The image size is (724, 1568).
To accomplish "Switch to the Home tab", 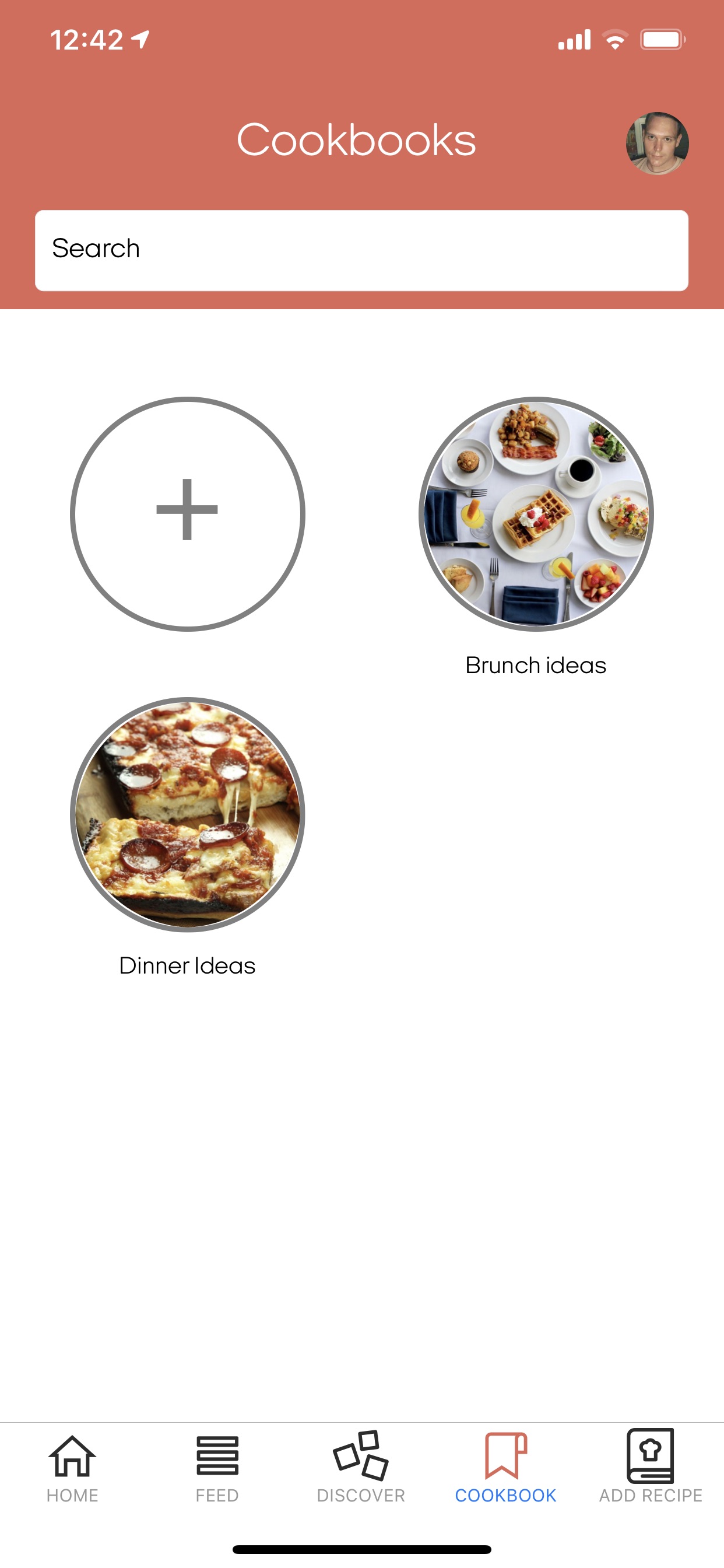I will click(x=72, y=1468).
